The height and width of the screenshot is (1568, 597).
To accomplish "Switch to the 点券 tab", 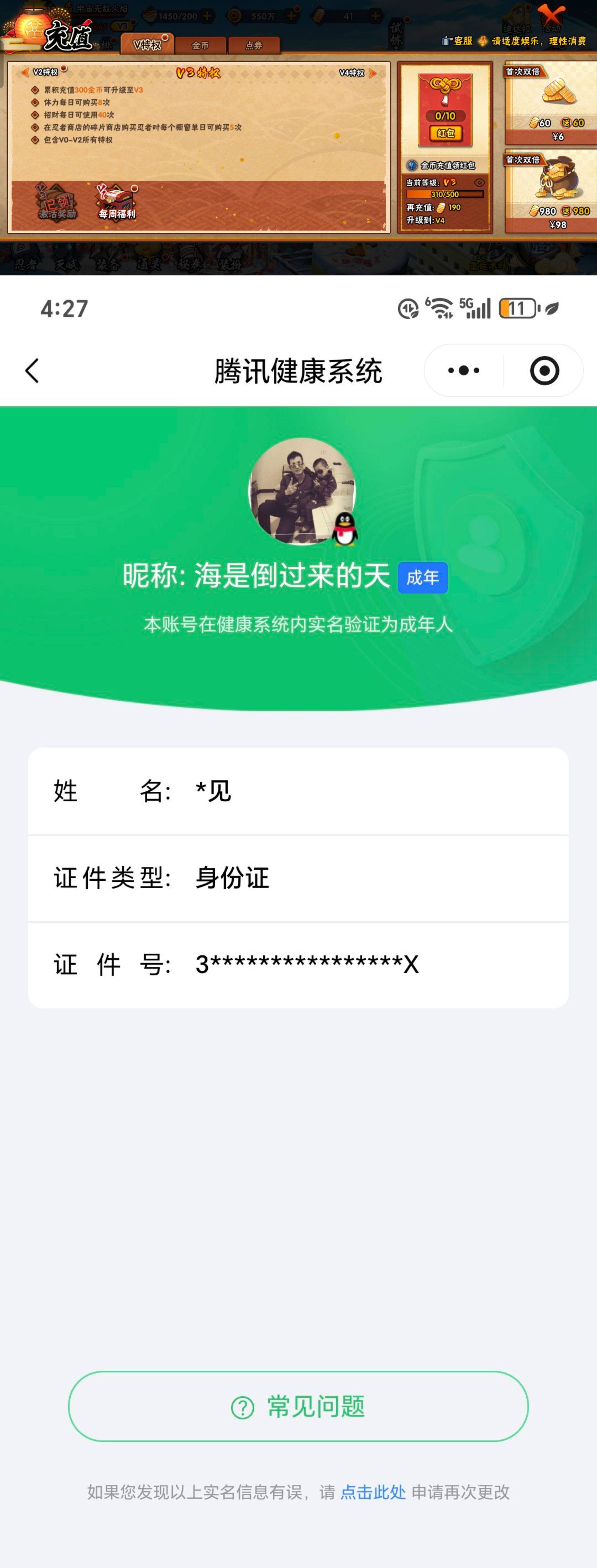I will tap(254, 46).
